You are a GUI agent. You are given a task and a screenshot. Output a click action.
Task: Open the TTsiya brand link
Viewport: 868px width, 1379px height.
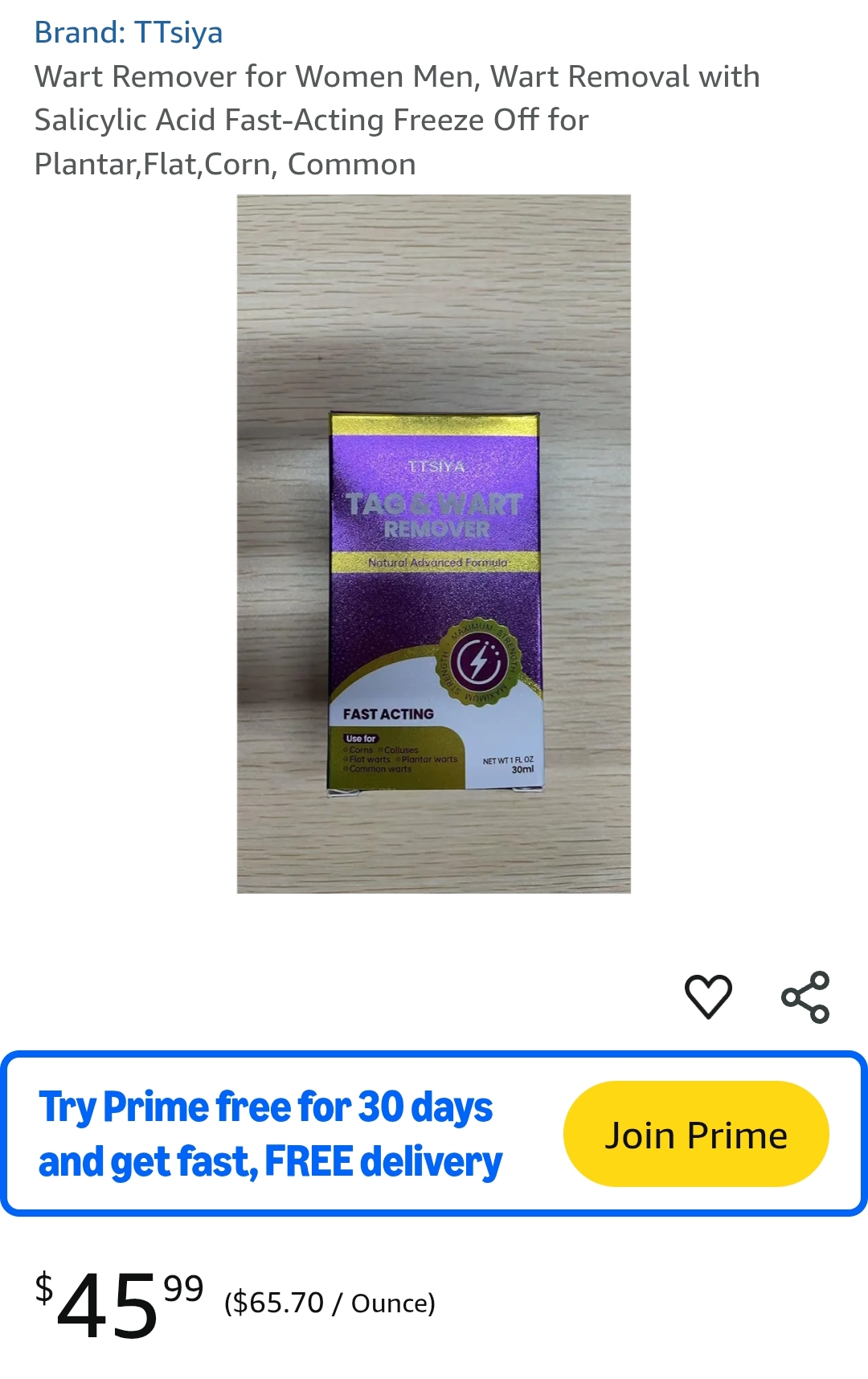coord(129,33)
